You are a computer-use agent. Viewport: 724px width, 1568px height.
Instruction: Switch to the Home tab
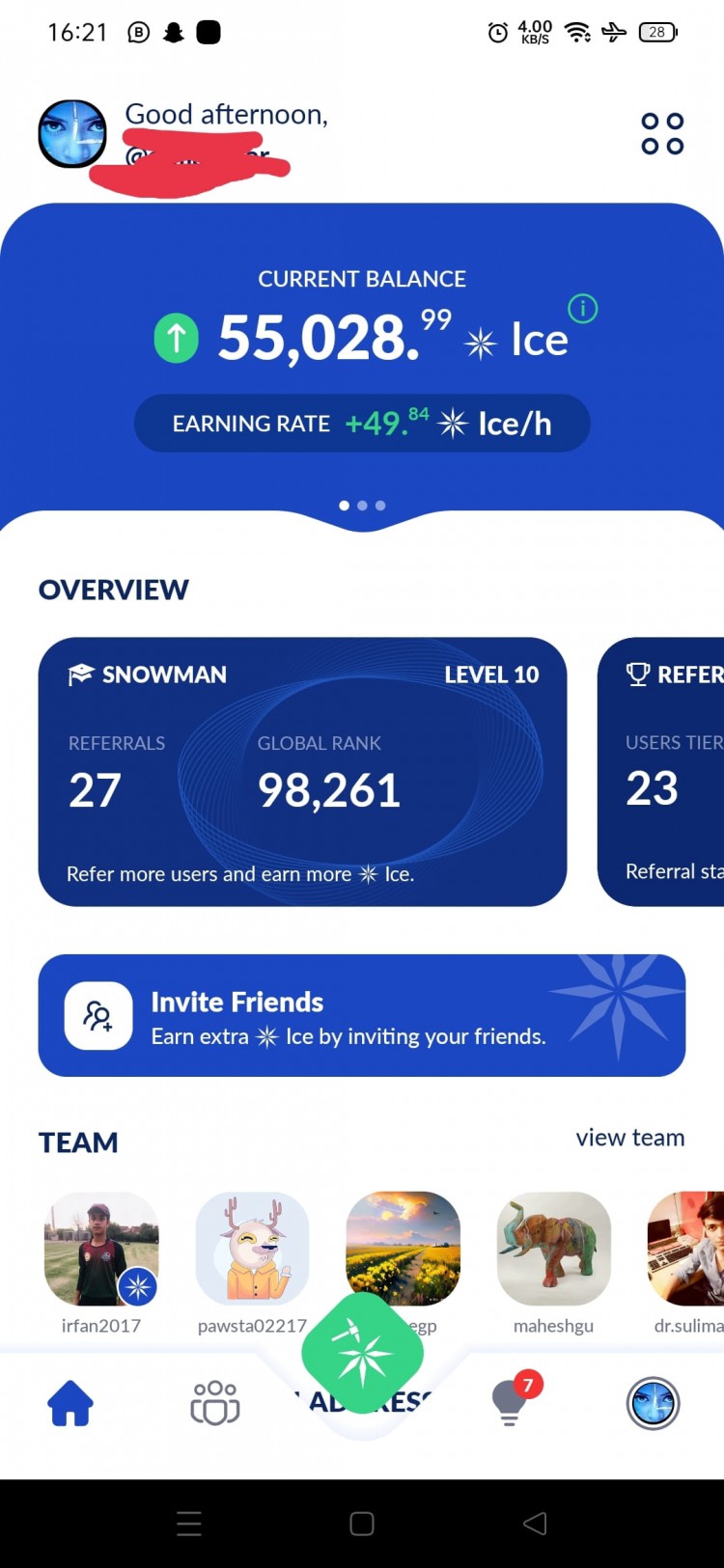(70, 1403)
